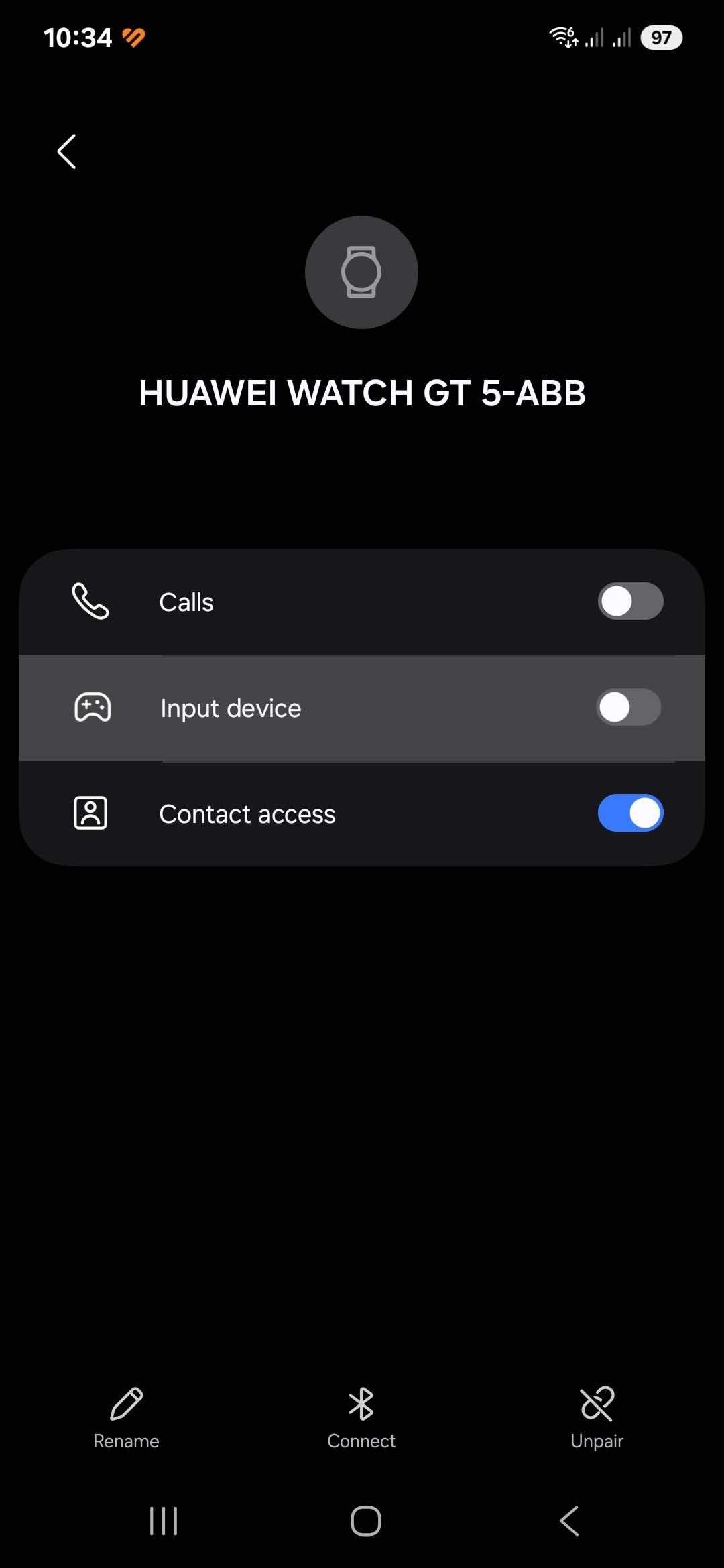Open recent apps from navigation bar
The image size is (724, 1568).
coord(164,1520)
